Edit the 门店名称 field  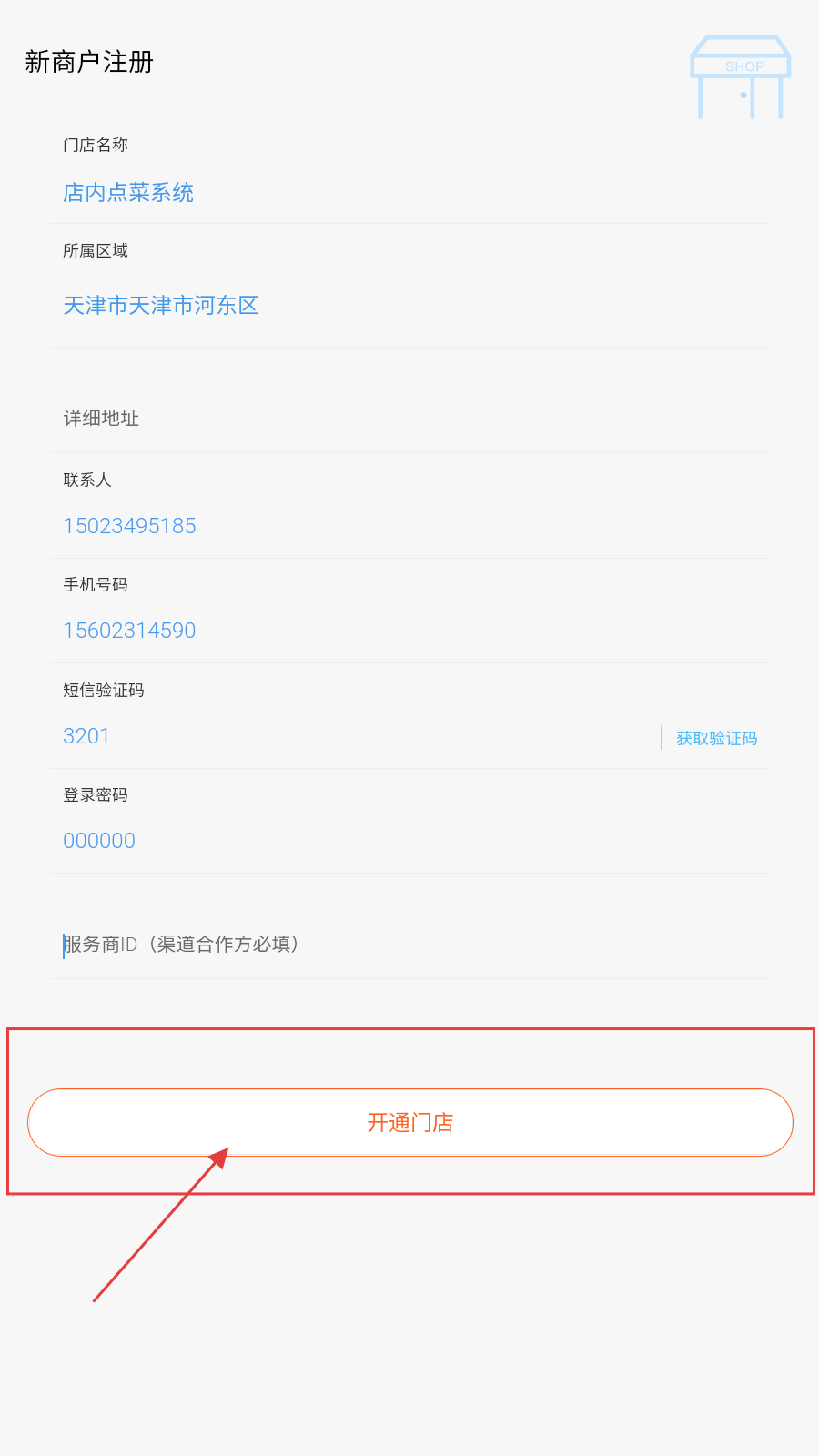[x=410, y=193]
